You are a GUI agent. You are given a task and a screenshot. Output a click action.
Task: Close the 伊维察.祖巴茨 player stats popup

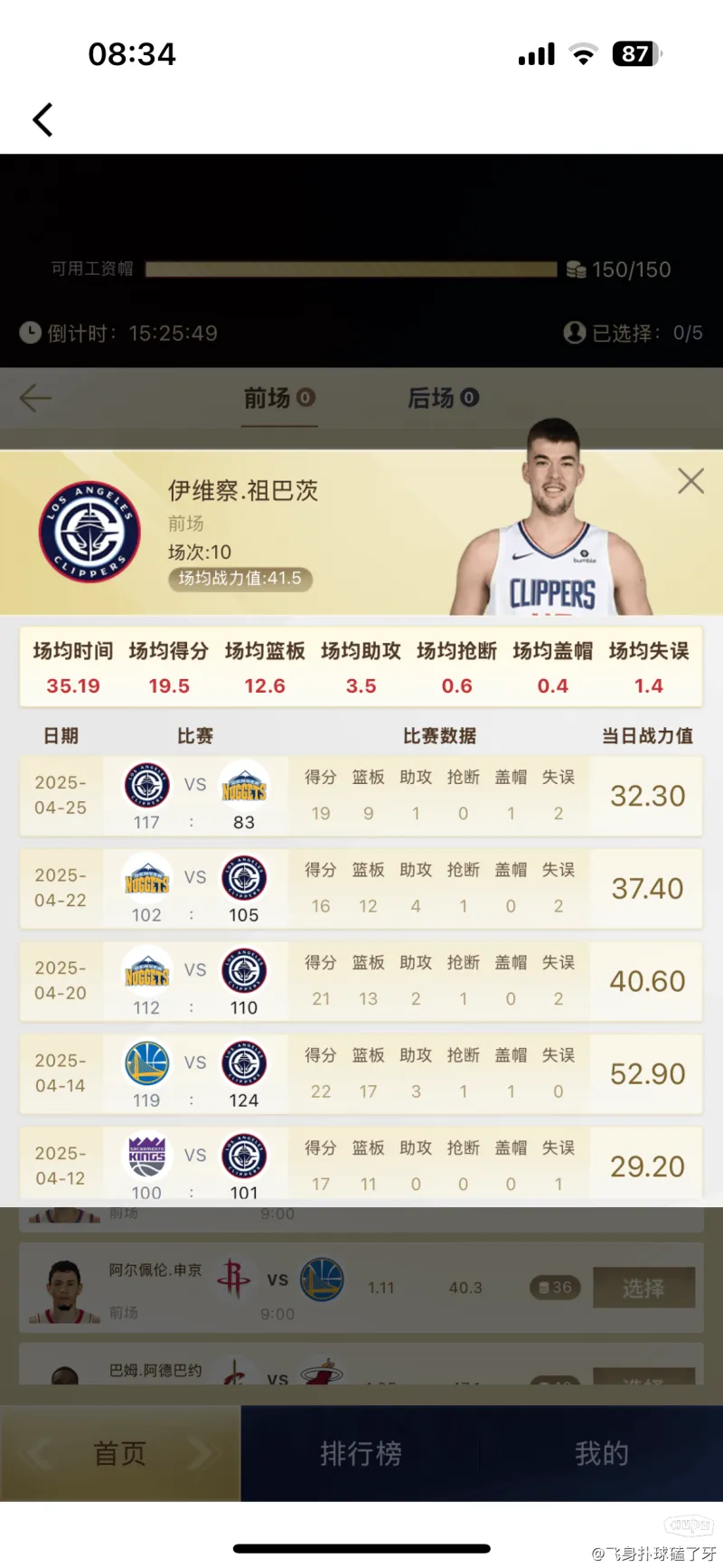pos(690,481)
